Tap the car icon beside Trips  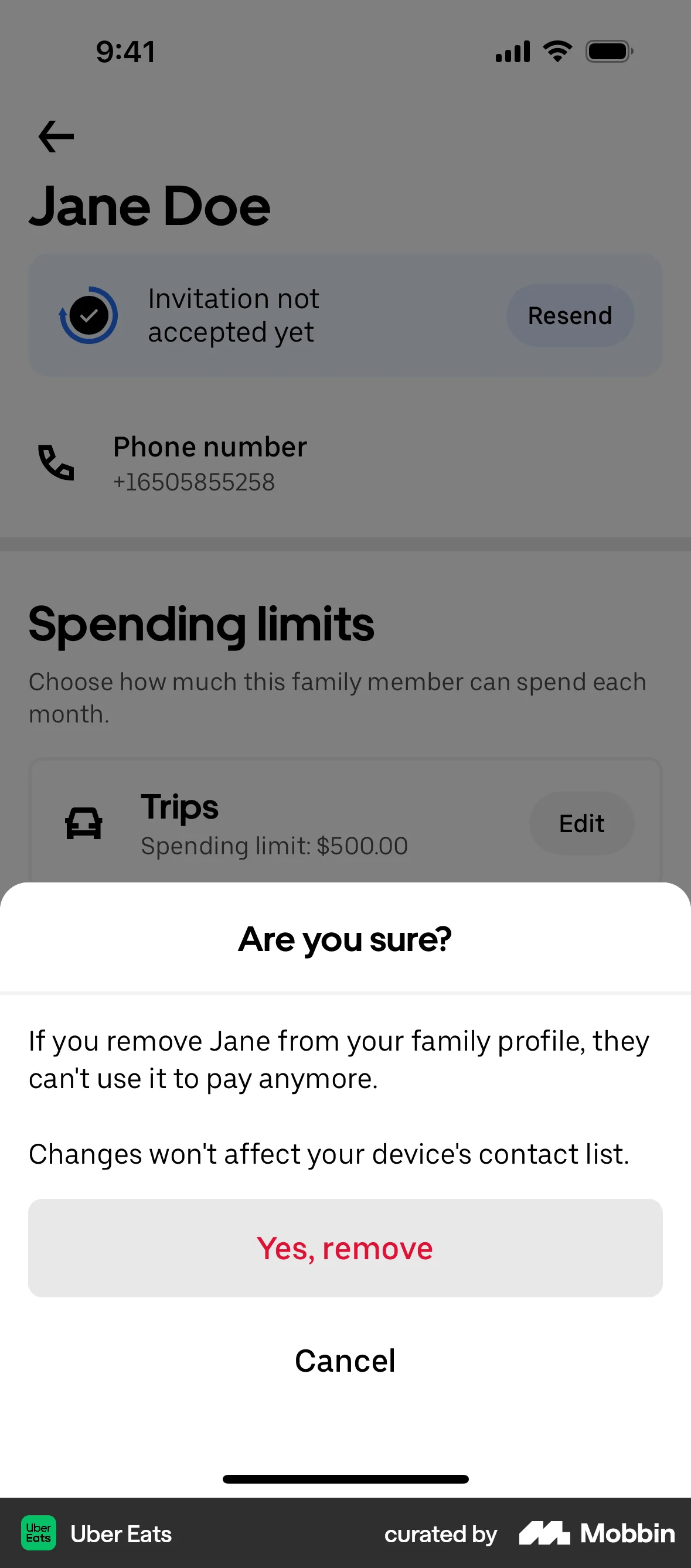83,823
